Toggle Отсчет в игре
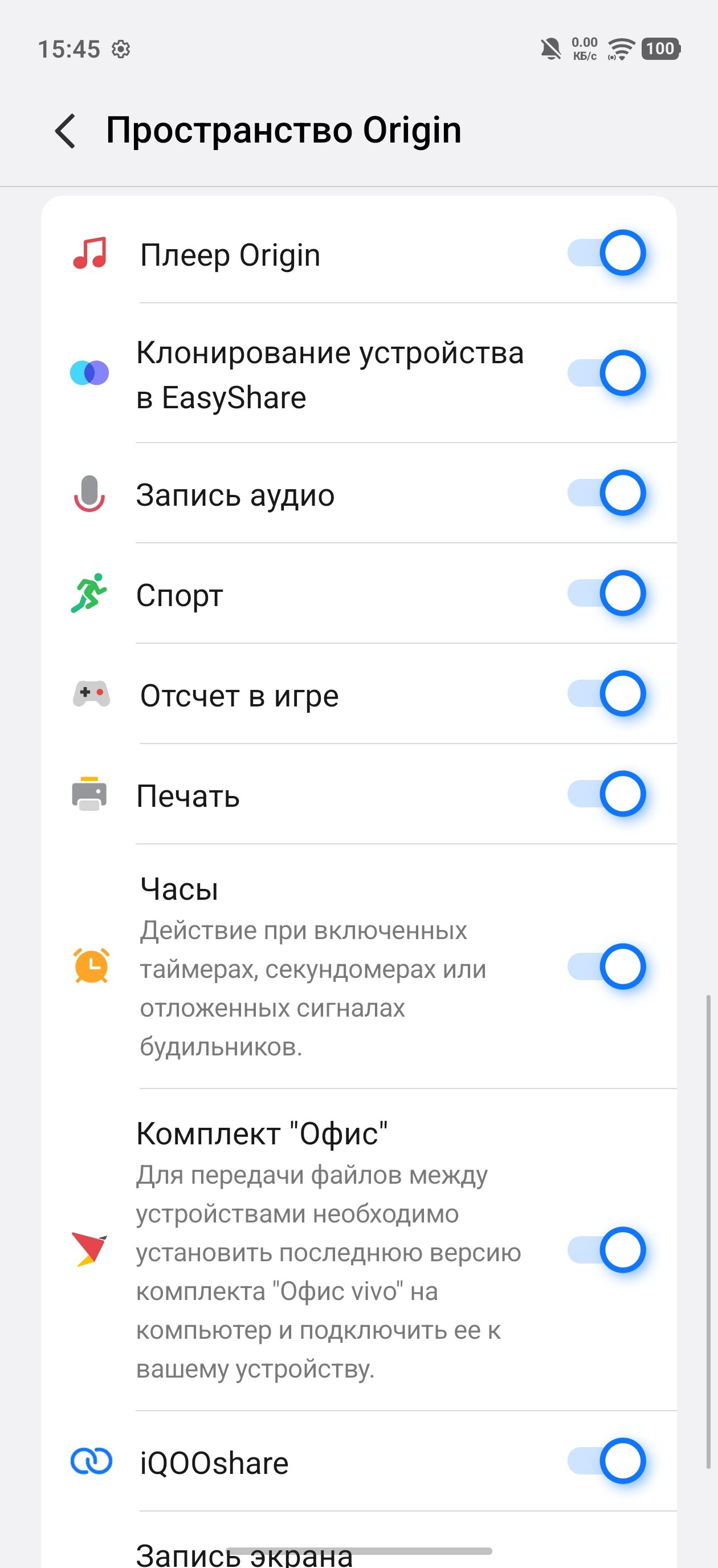This screenshot has width=718, height=1568. [606, 694]
